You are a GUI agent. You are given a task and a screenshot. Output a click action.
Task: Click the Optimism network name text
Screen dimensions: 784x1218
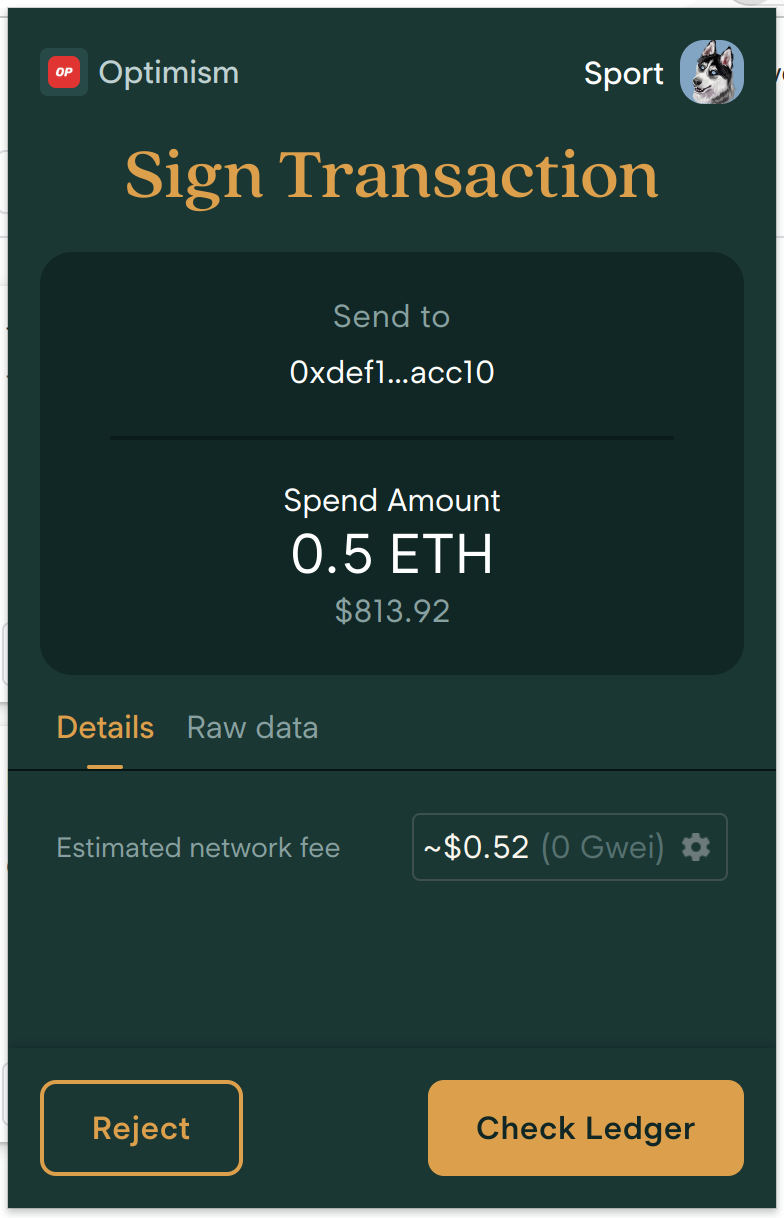click(x=168, y=71)
